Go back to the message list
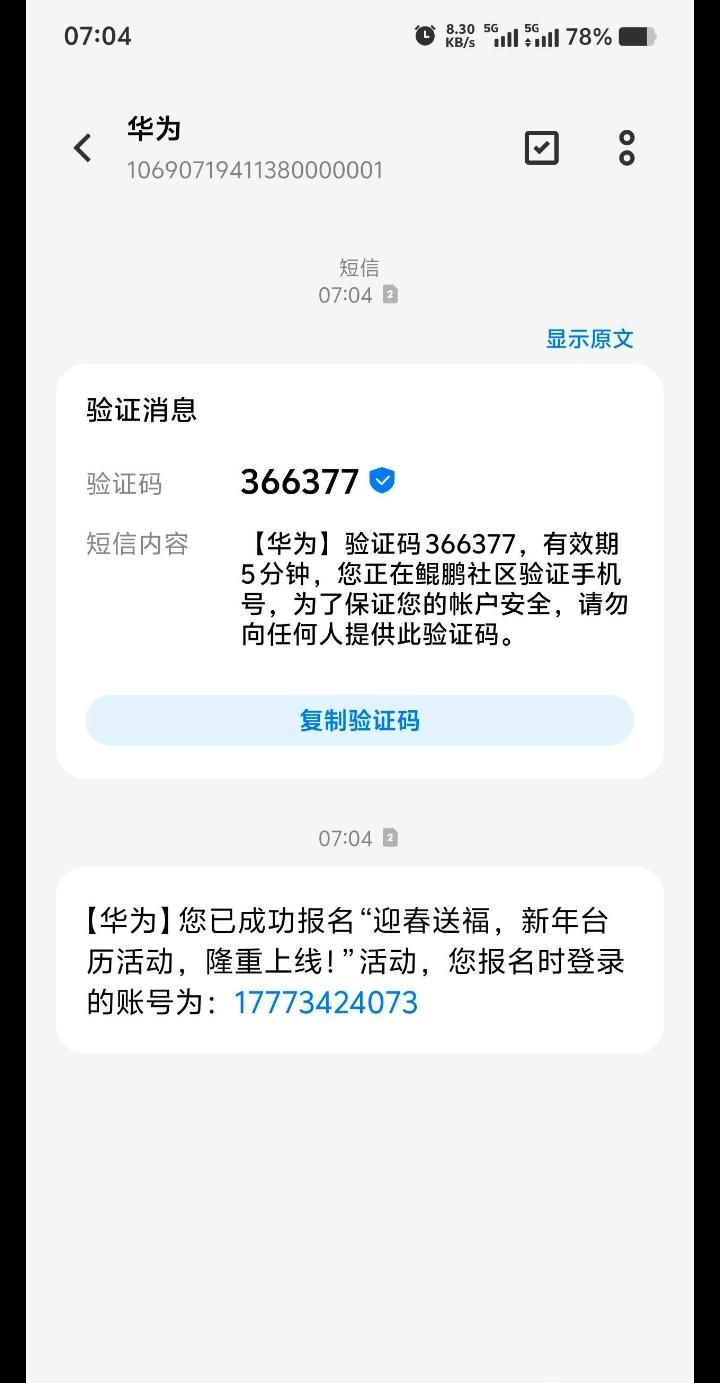Viewport: 720px width, 1383px height. coord(83,148)
